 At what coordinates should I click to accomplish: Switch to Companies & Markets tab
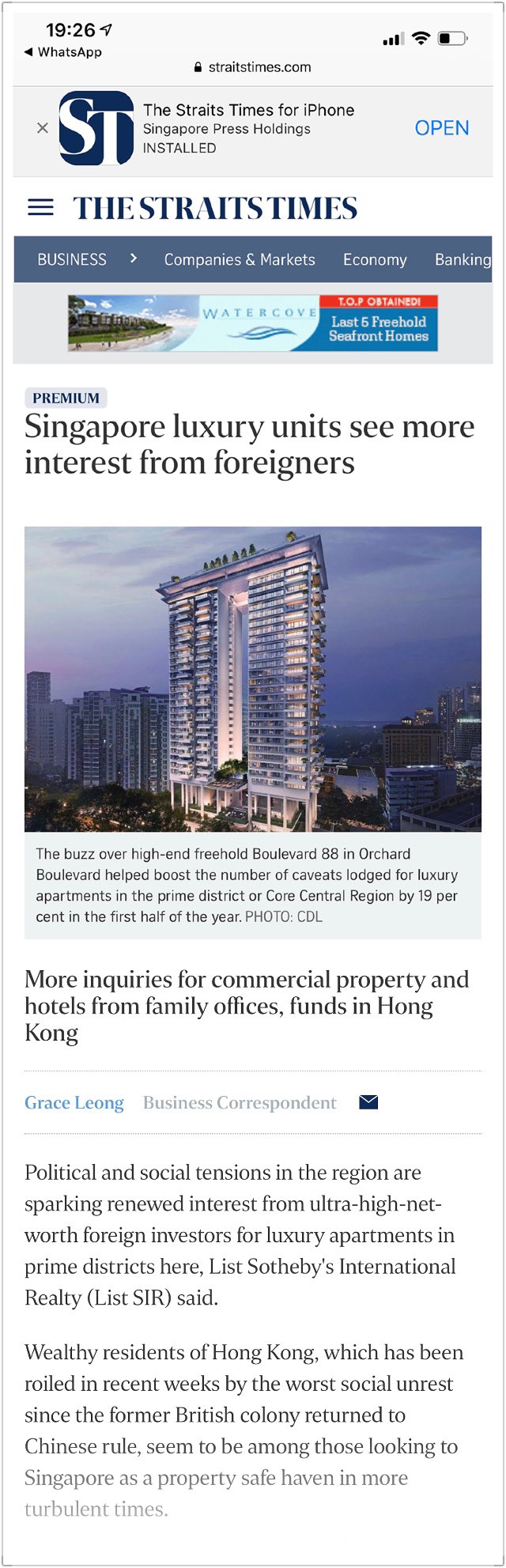click(x=240, y=259)
